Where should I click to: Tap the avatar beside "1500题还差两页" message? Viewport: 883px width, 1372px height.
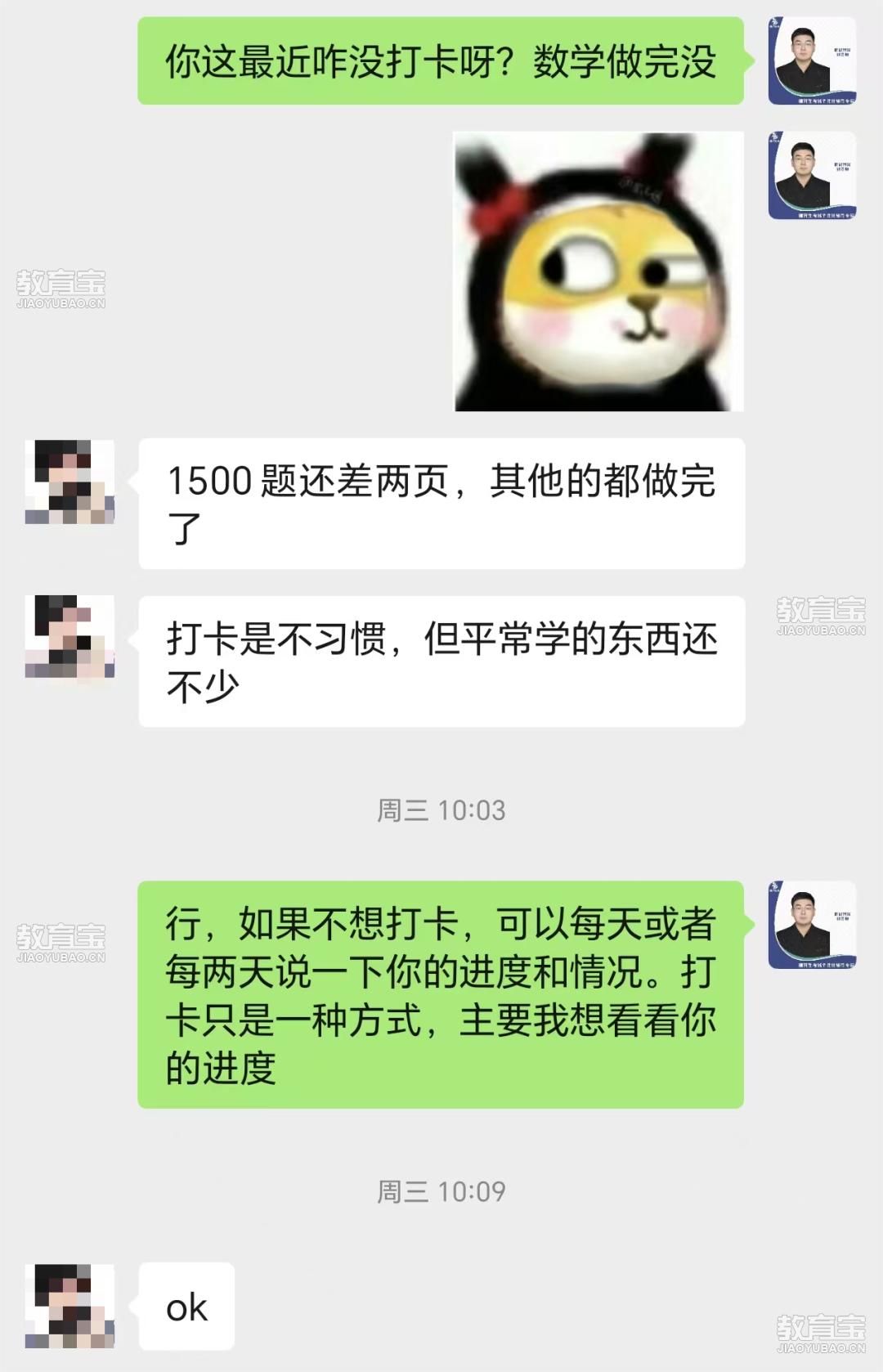(69, 482)
